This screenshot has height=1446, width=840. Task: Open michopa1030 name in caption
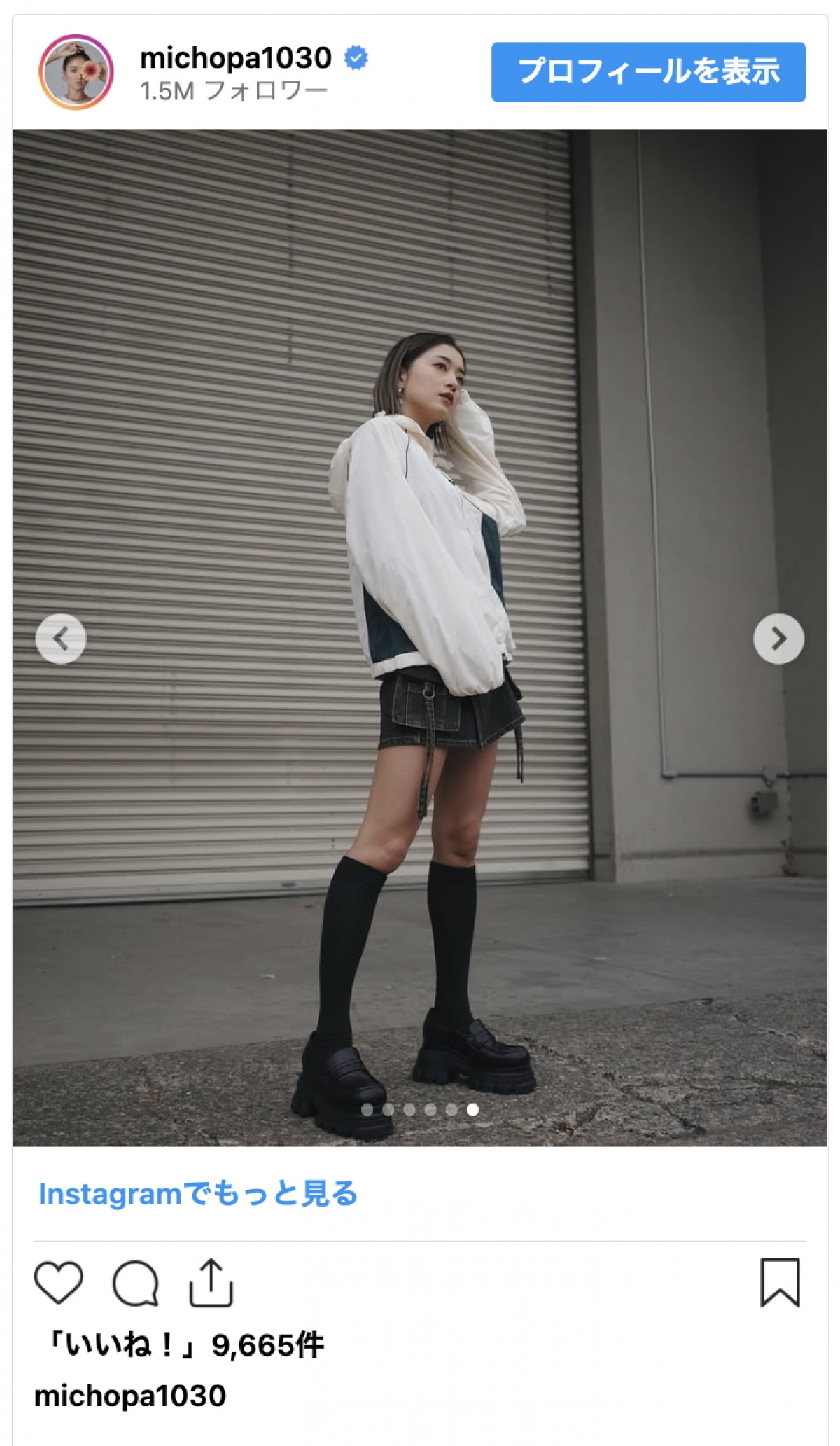tap(130, 1396)
